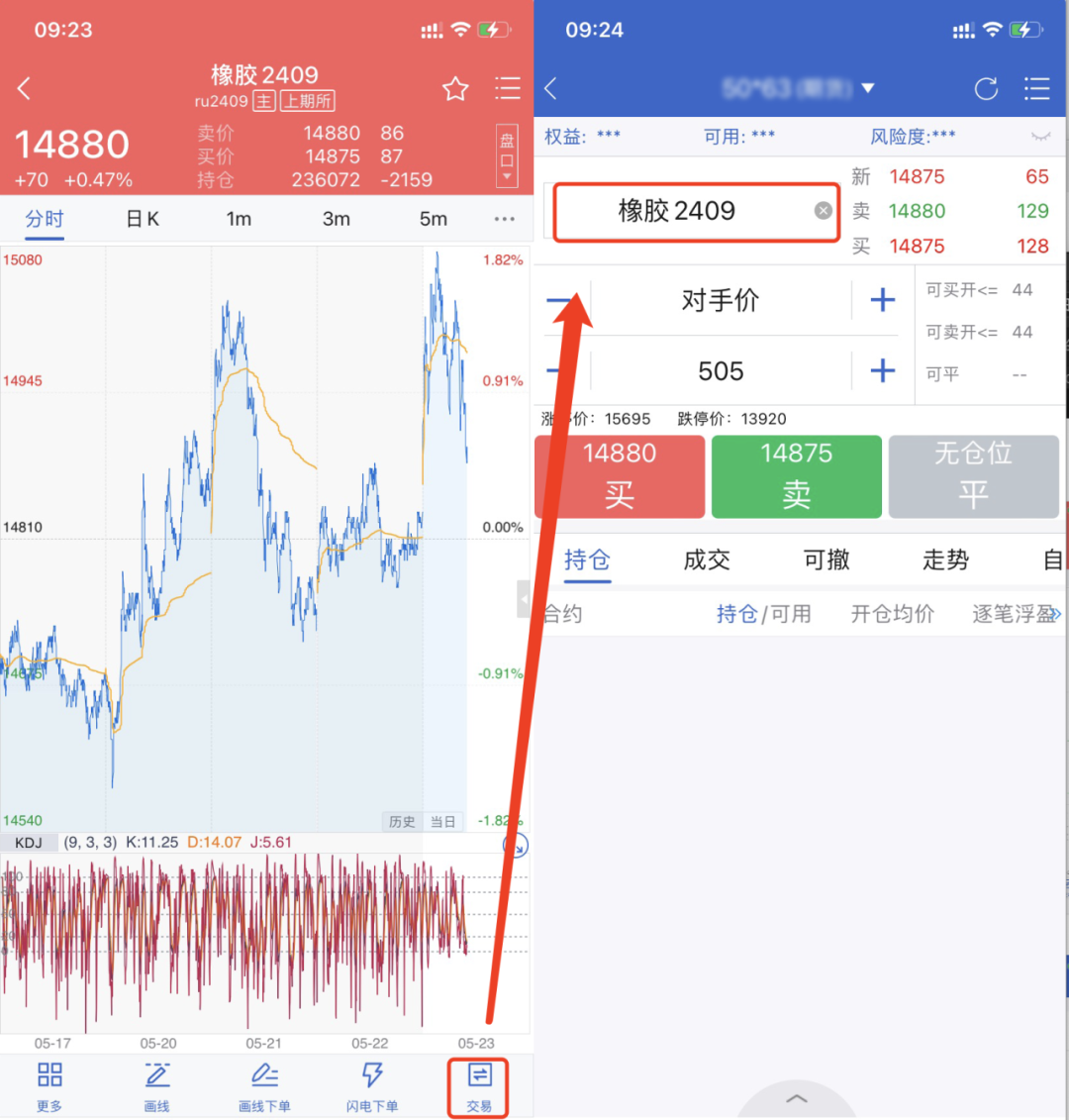Add 橡胶2409 to favorites with the star
Screen dimensions: 1069x1120
pos(455,89)
